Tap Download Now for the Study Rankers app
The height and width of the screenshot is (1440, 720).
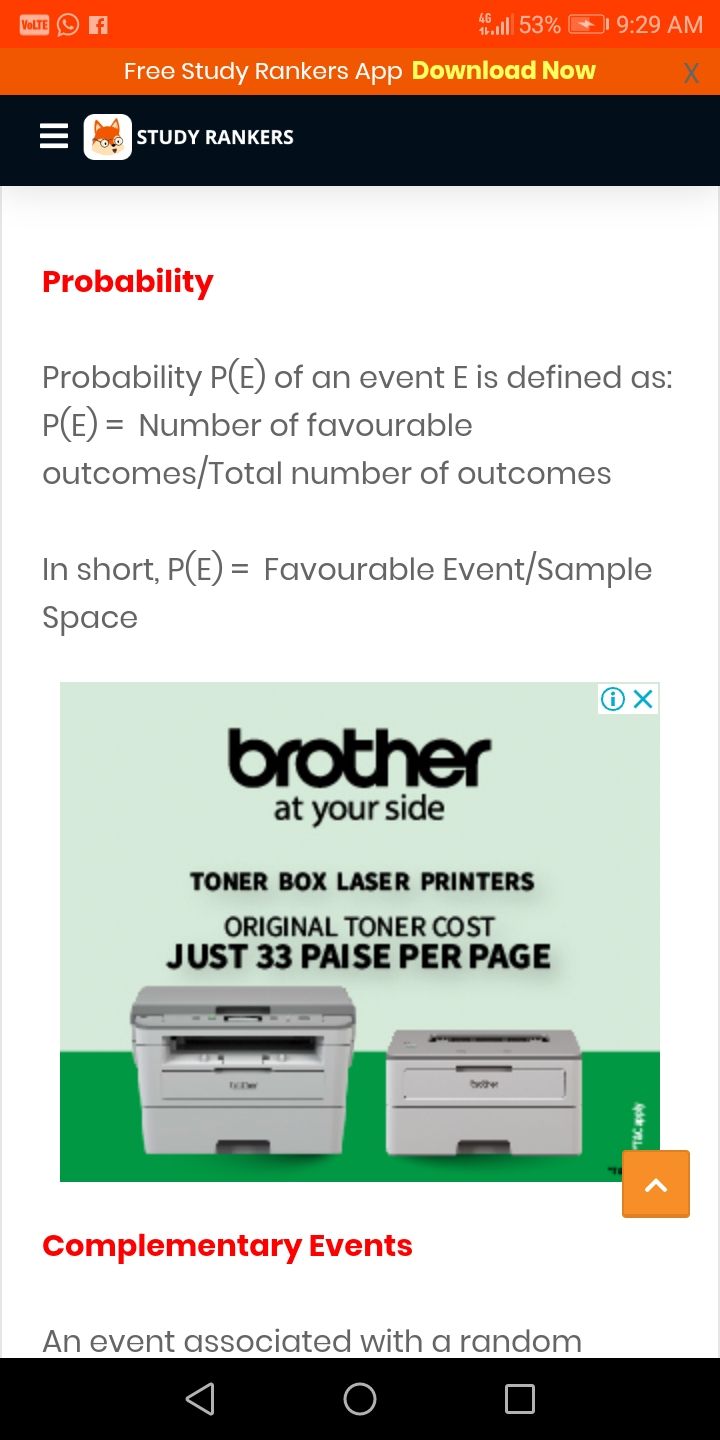click(x=503, y=71)
